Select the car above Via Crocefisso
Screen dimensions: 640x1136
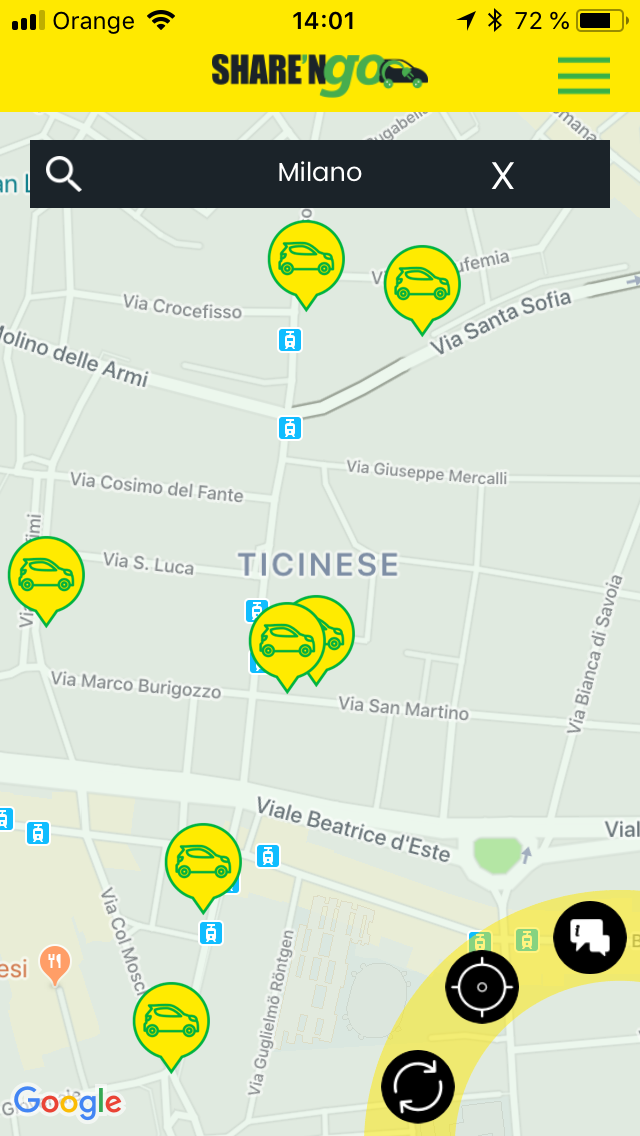[306, 259]
